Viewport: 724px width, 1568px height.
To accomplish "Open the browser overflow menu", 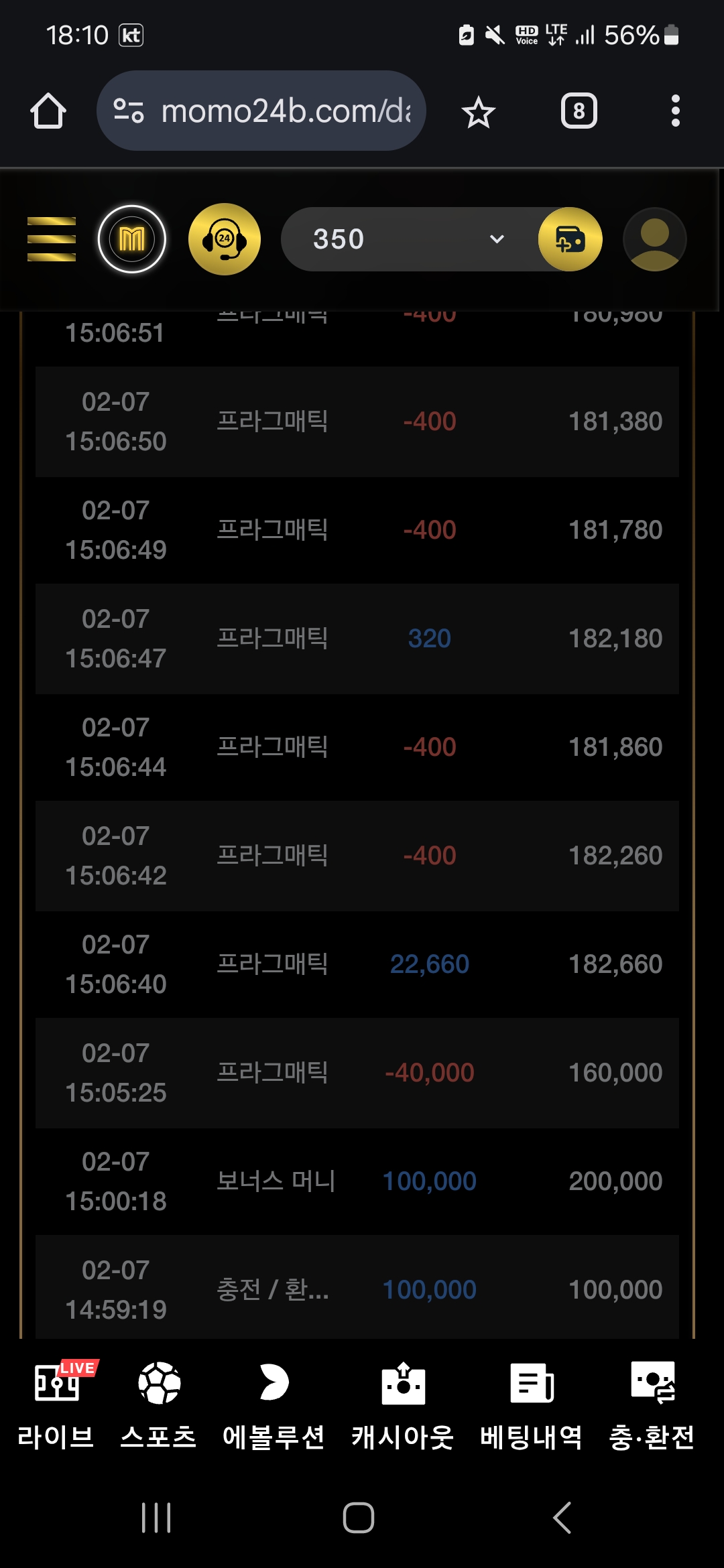I will (675, 111).
